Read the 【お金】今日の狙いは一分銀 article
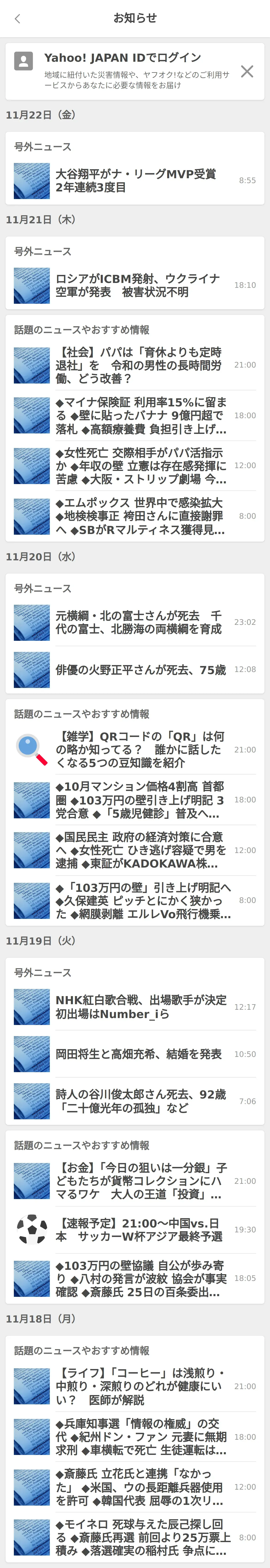 pyautogui.click(x=135, y=1181)
